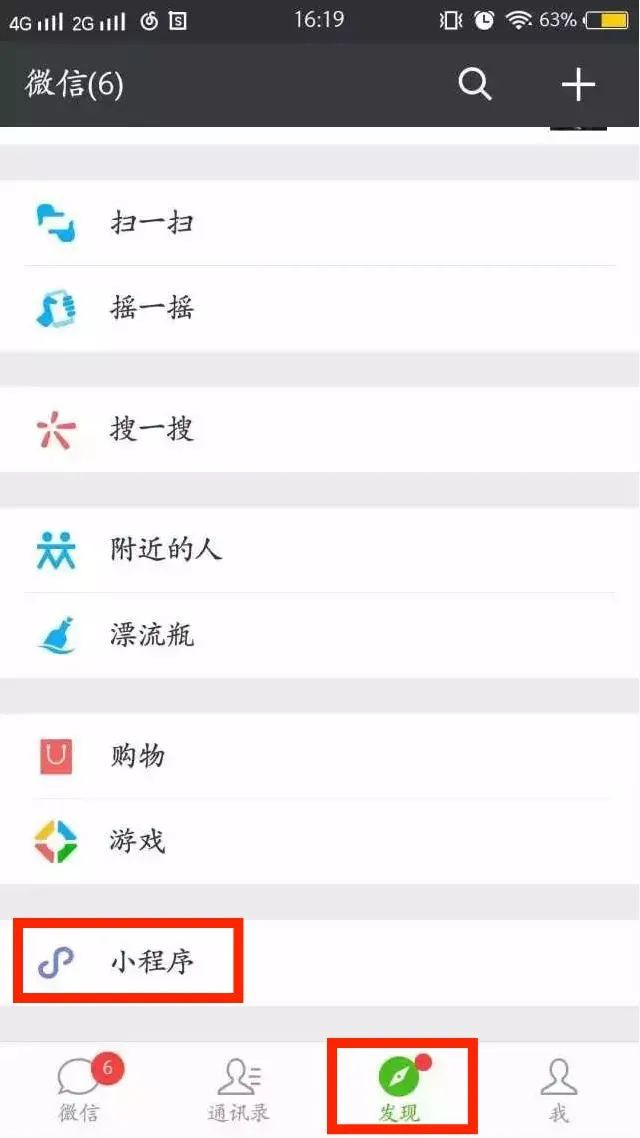This screenshot has height=1138, width=640.
Task: Open 搜一搜 search feature
Action: pos(320,430)
